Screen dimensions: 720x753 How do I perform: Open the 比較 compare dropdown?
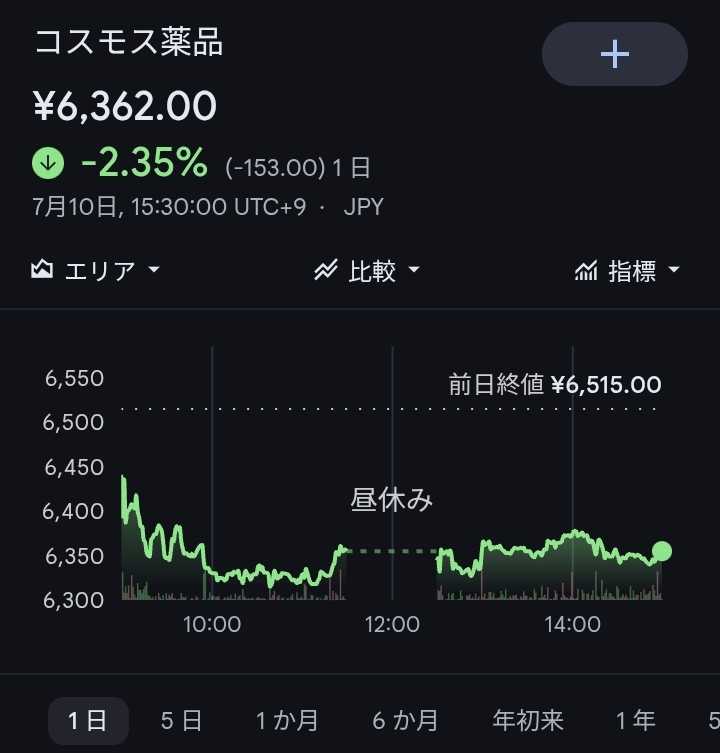click(367, 270)
